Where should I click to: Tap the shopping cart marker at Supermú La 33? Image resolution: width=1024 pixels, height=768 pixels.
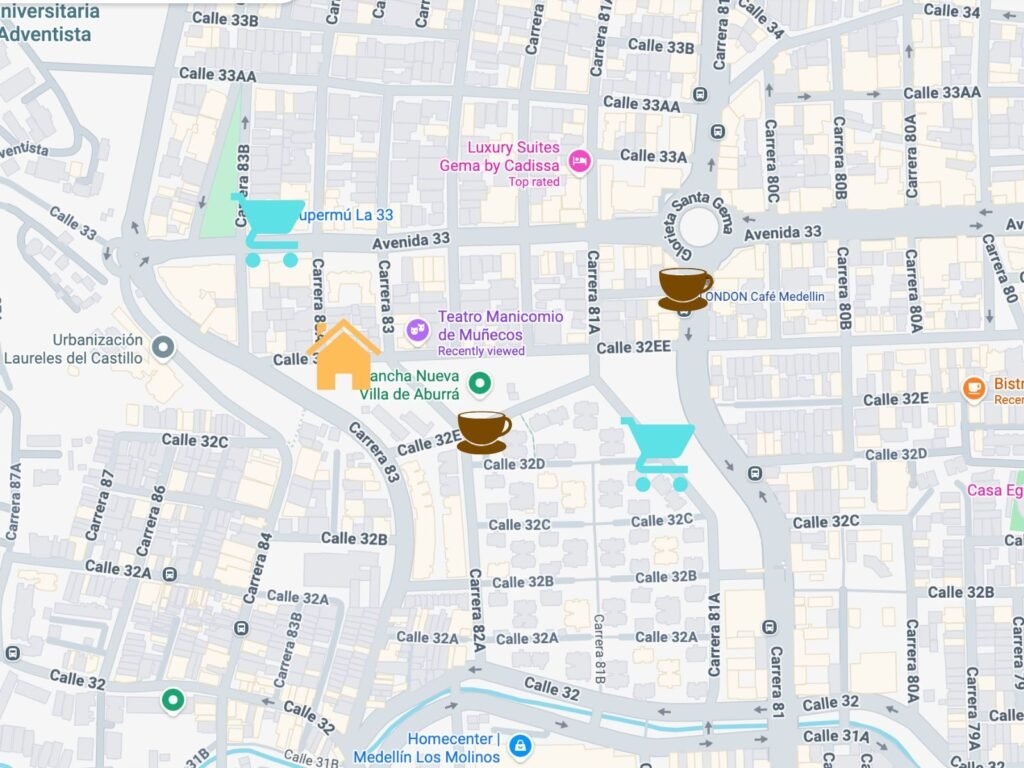point(268,230)
